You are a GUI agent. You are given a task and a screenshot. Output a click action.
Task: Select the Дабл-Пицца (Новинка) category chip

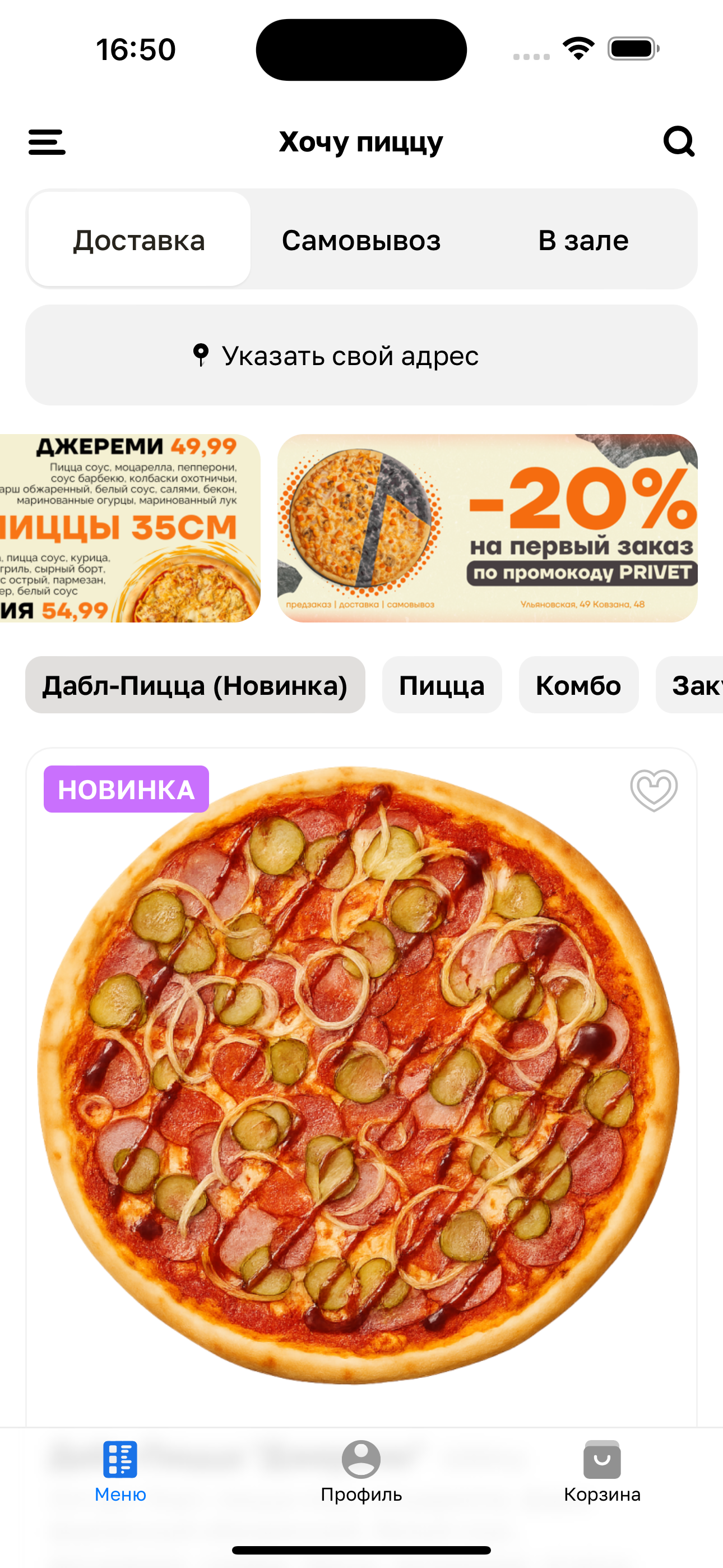pos(194,685)
